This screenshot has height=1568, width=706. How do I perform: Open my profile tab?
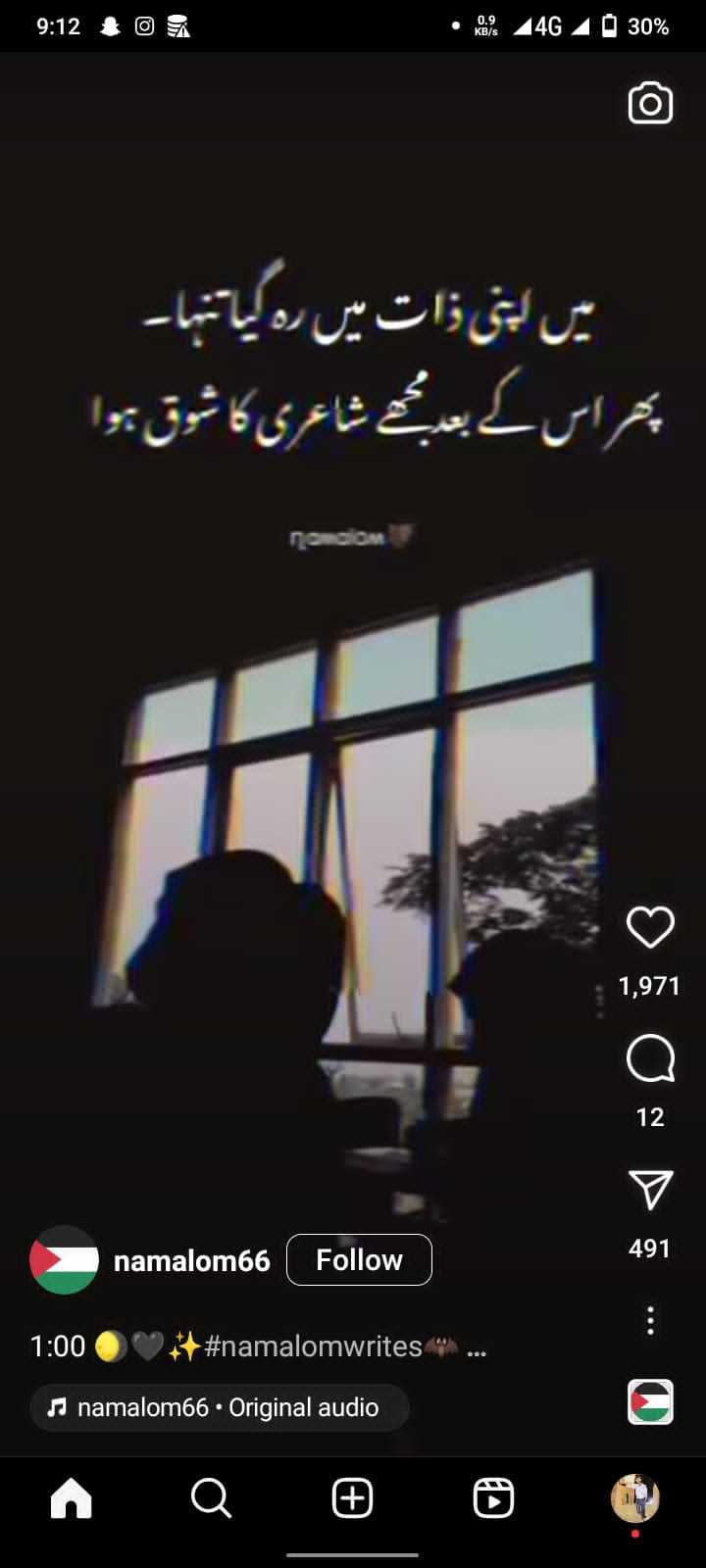pos(635,1497)
